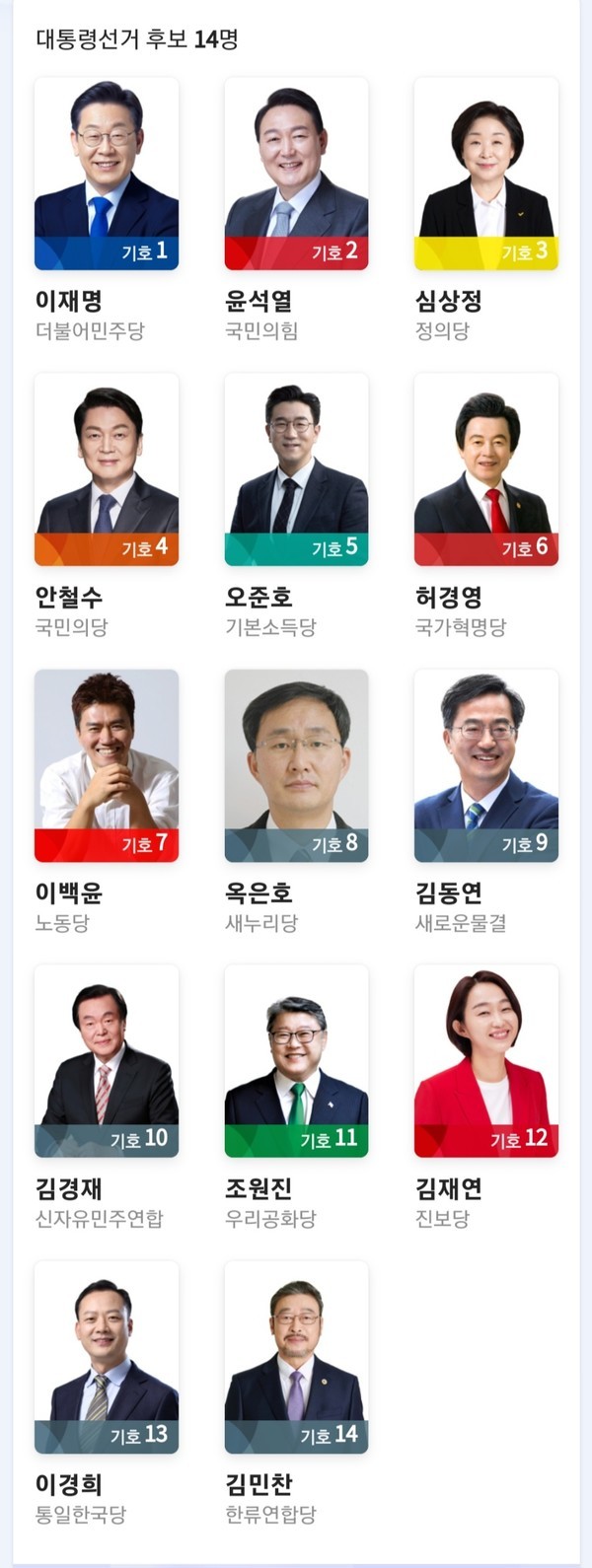Tap the 오준호 기본소득당 card
Screen dimensions: 592x1568
(296, 470)
